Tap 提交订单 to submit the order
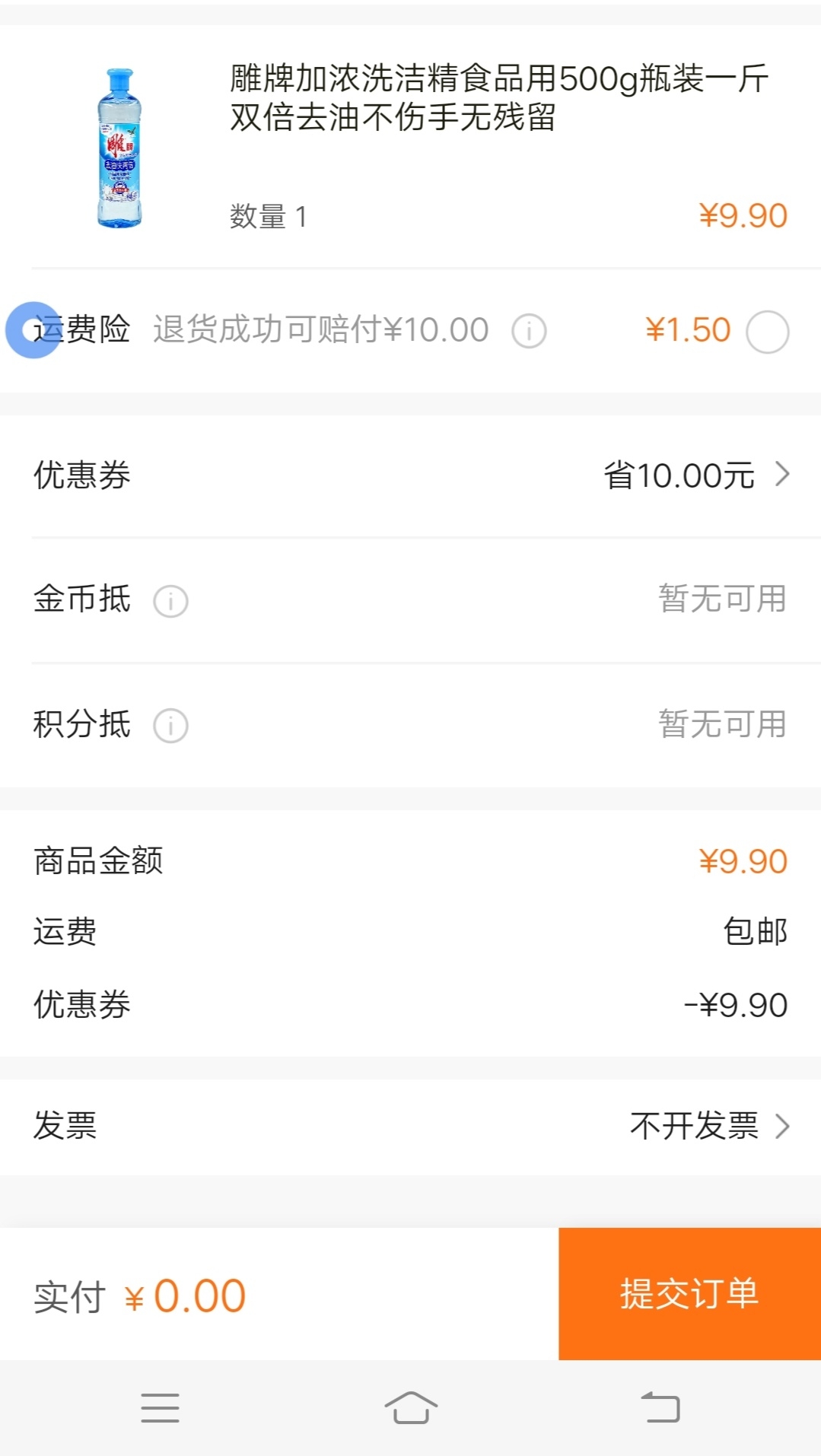 689,1293
